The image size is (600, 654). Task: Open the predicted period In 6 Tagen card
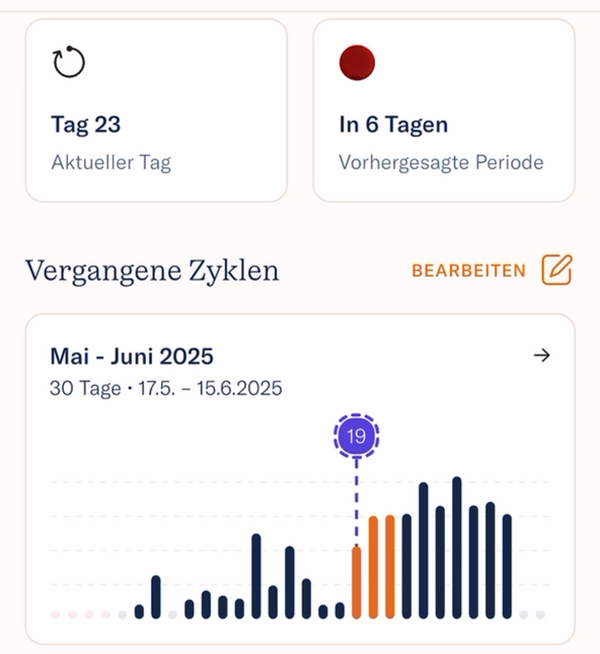point(444,111)
